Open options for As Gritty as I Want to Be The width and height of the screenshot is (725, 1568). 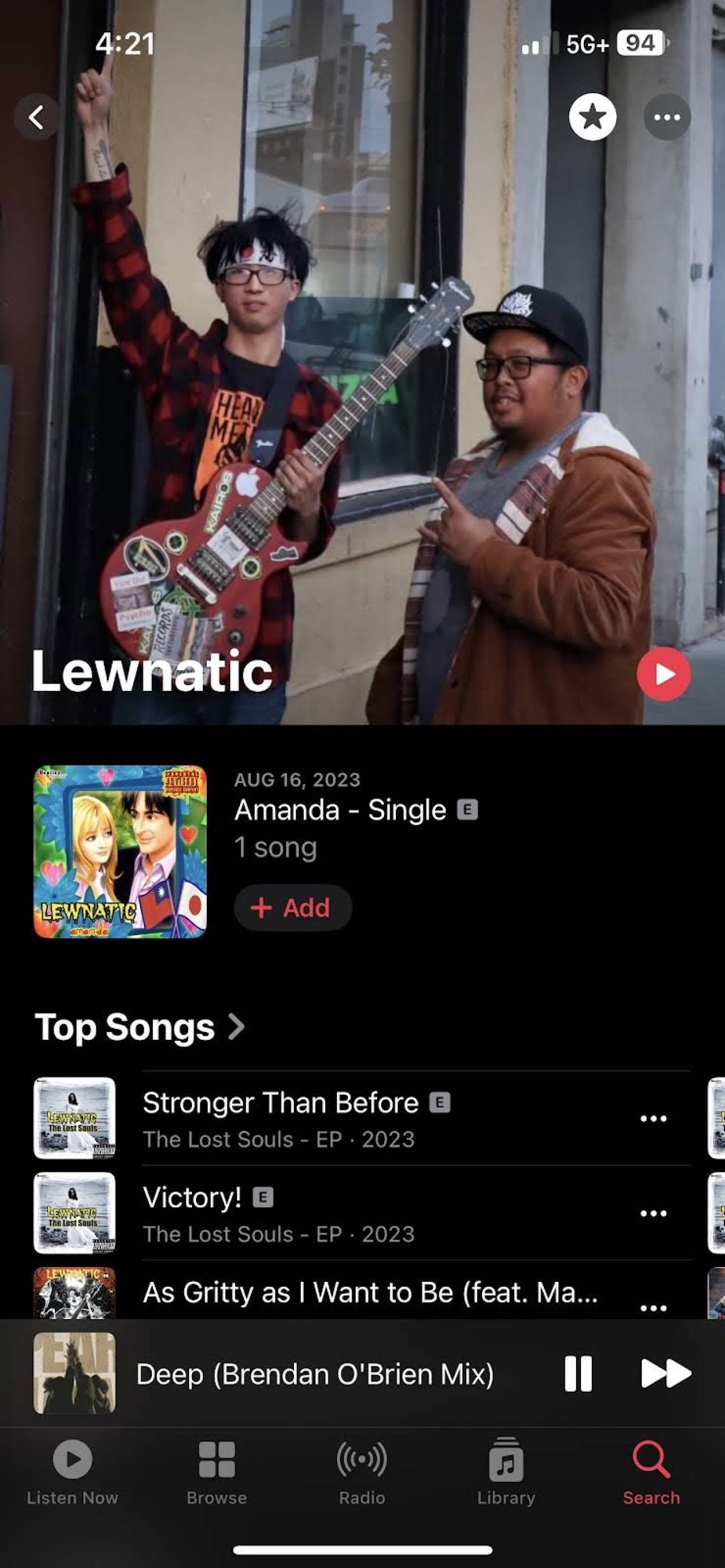pos(653,1307)
